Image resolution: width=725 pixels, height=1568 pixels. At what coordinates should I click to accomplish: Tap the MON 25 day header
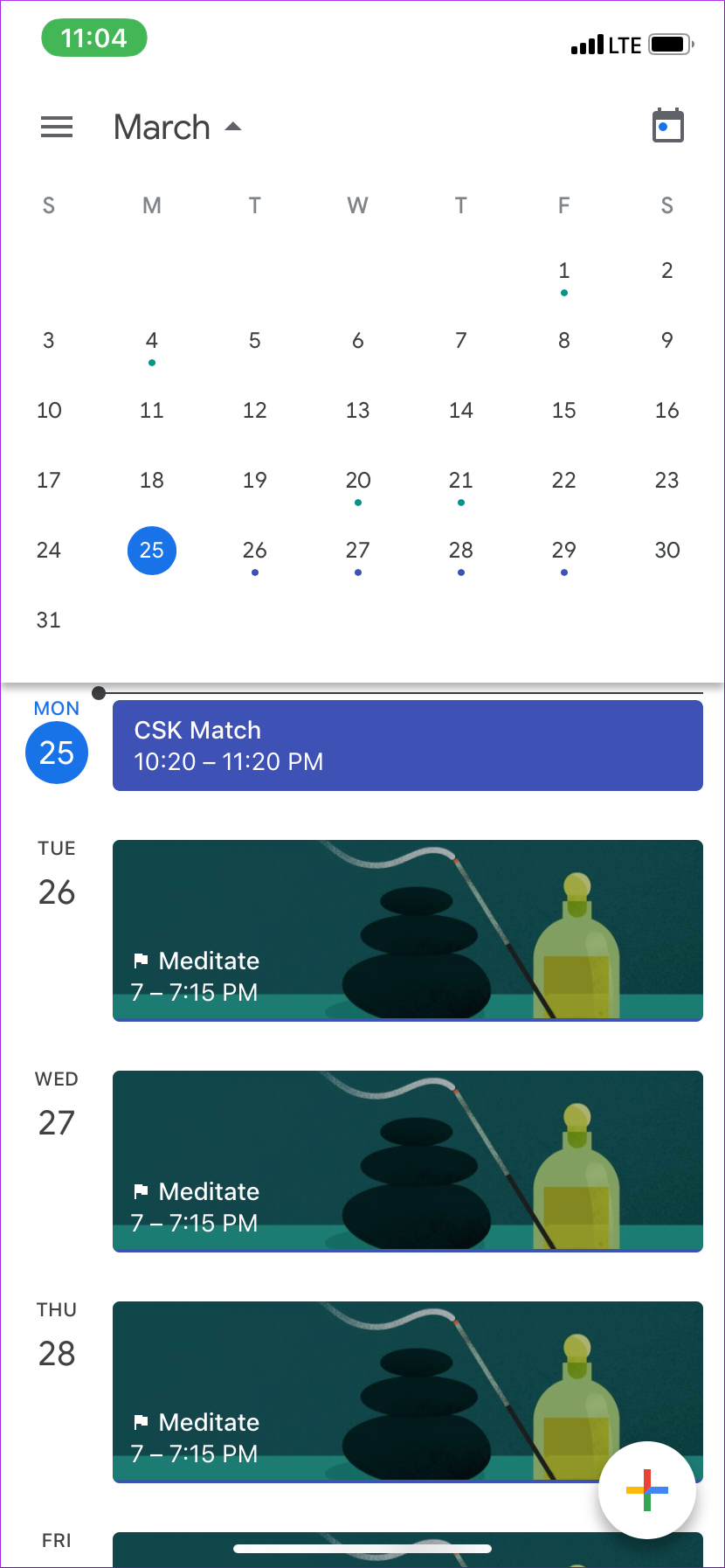pyautogui.click(x=57, y=741)
